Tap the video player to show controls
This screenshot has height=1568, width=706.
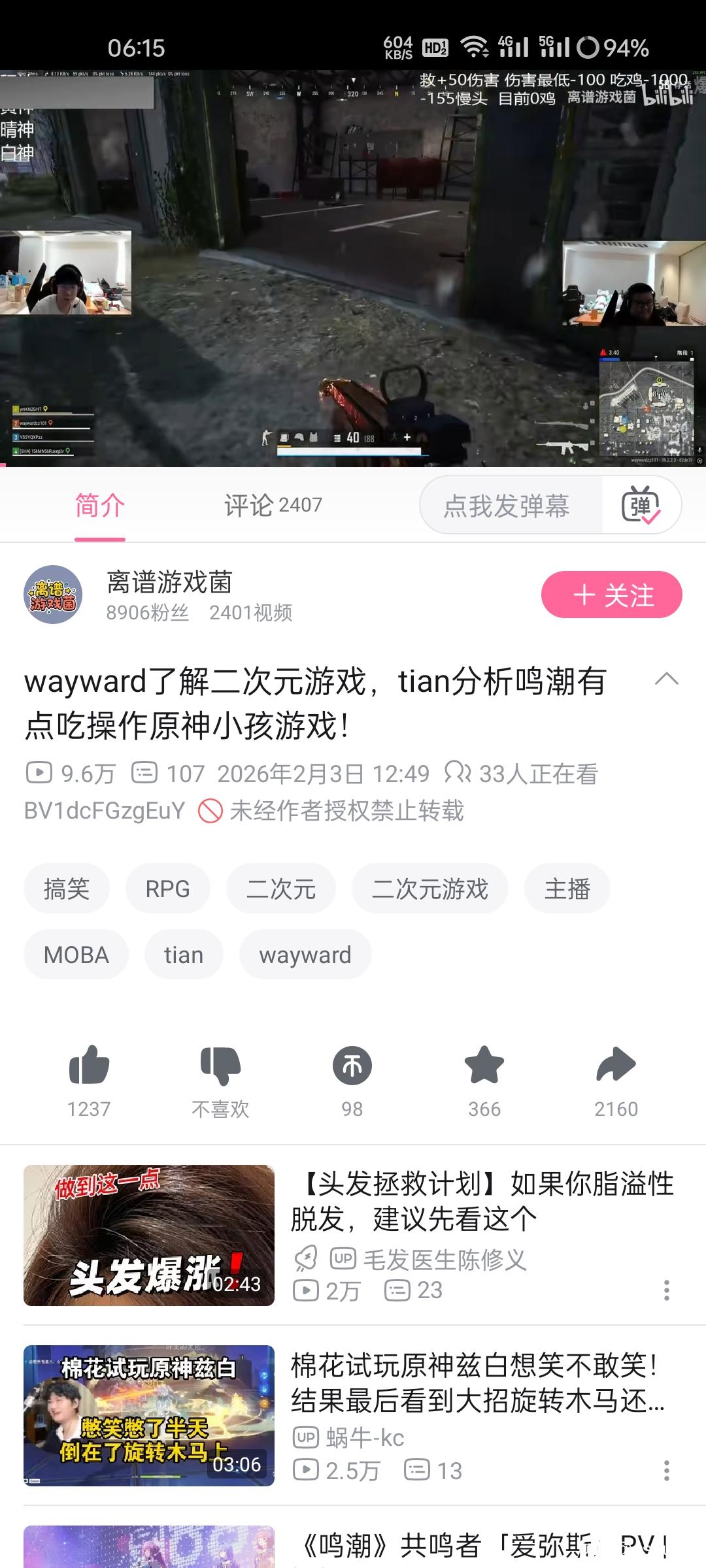tap(353, 268)
